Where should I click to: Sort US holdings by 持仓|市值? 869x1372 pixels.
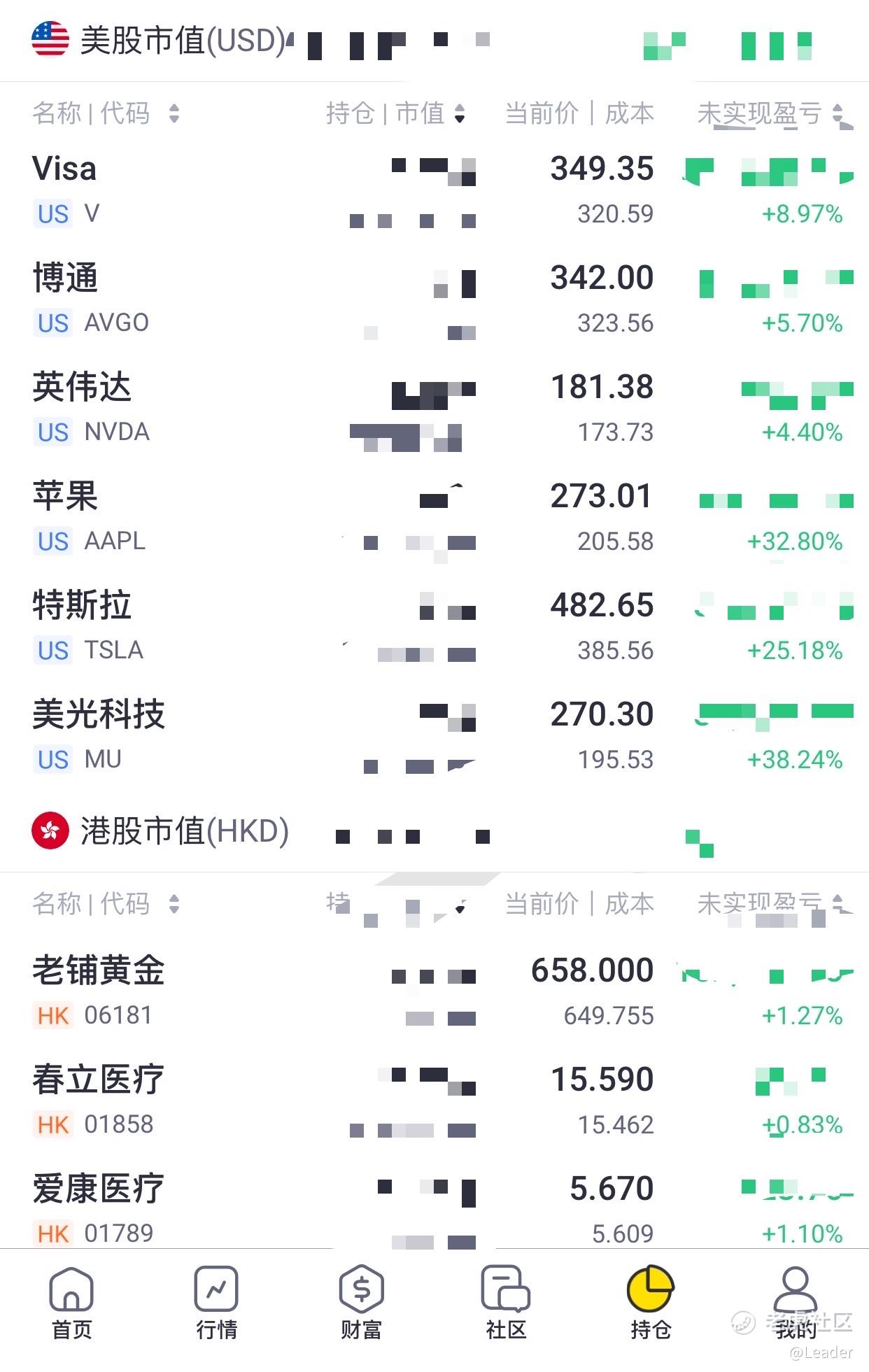click(x=395, y=113)
